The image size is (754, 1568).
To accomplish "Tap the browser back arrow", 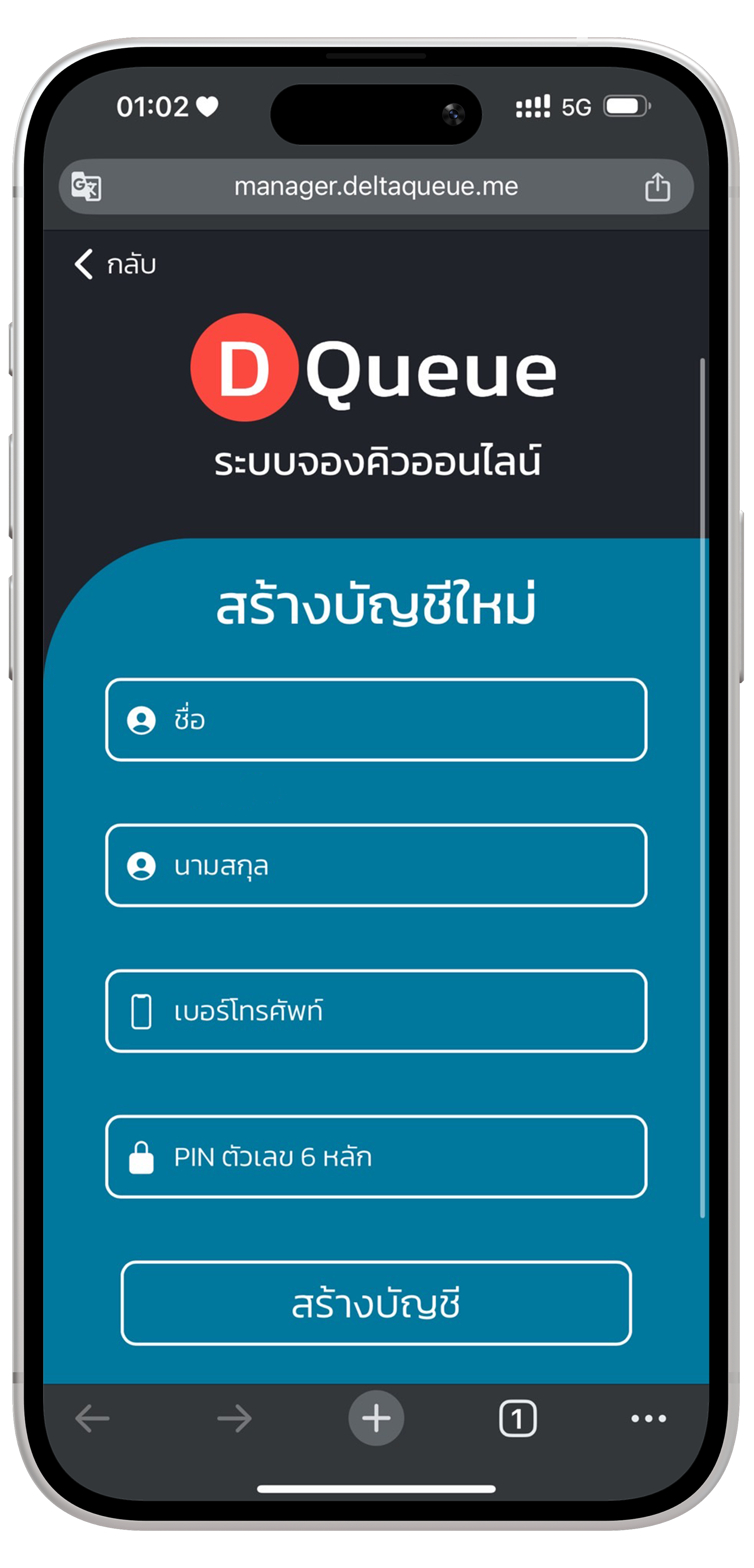I will point(93,1418).
